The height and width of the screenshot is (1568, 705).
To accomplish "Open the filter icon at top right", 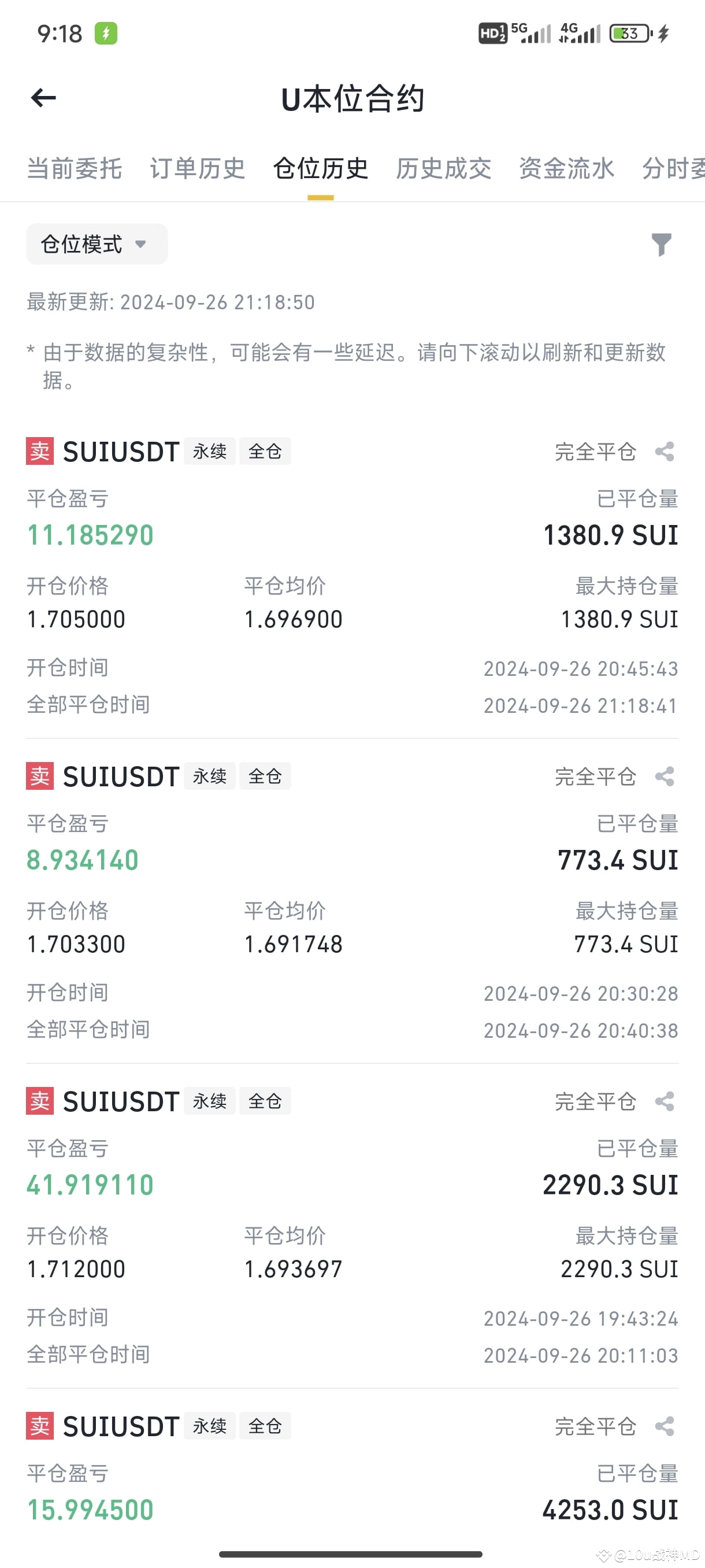I will click(x=663, y=244).
